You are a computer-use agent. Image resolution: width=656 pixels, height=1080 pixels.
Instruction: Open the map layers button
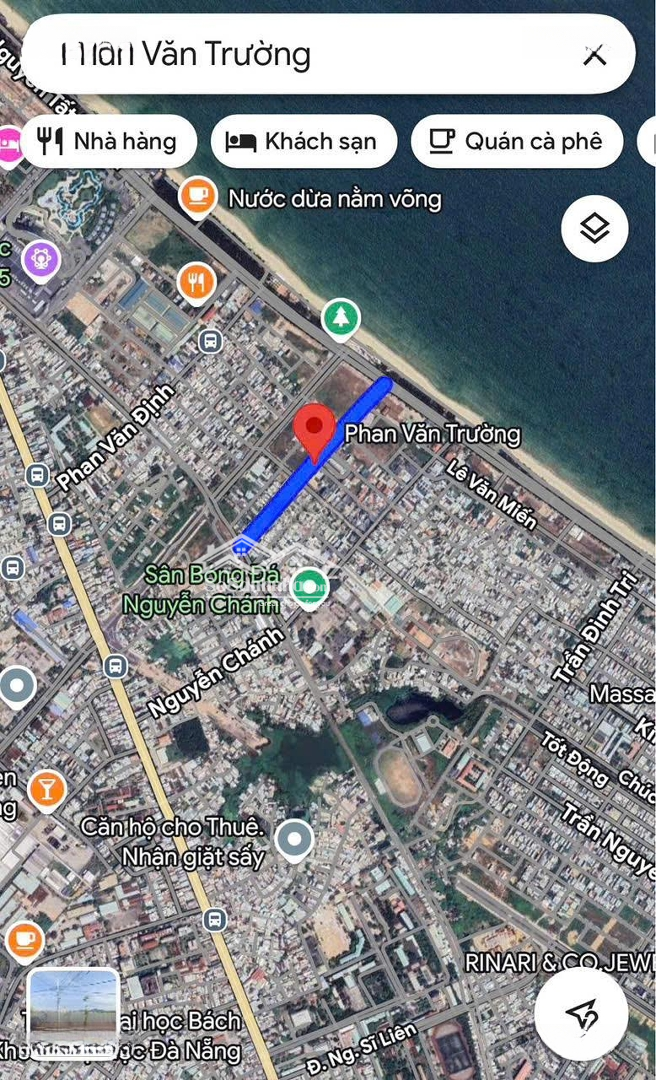point(595,229)
